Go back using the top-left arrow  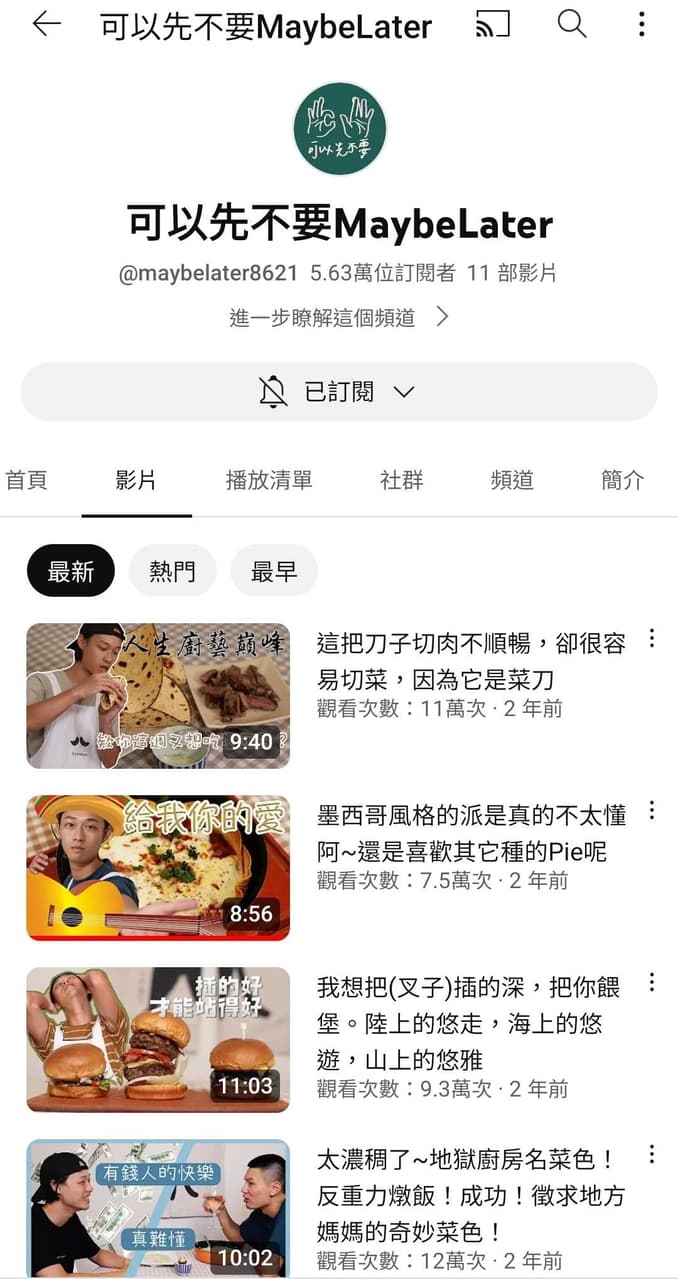coord(46,25)
